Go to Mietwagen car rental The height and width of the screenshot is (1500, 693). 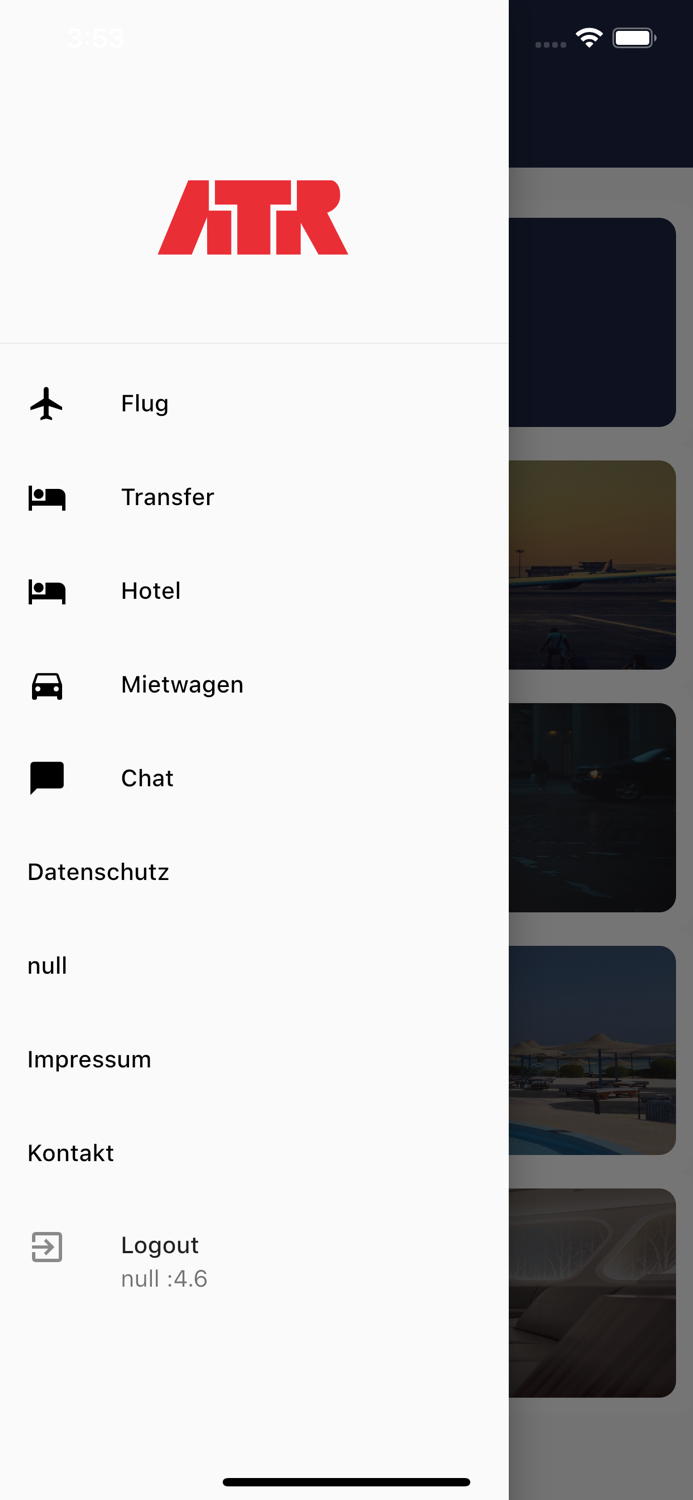(x=182, y=685)
